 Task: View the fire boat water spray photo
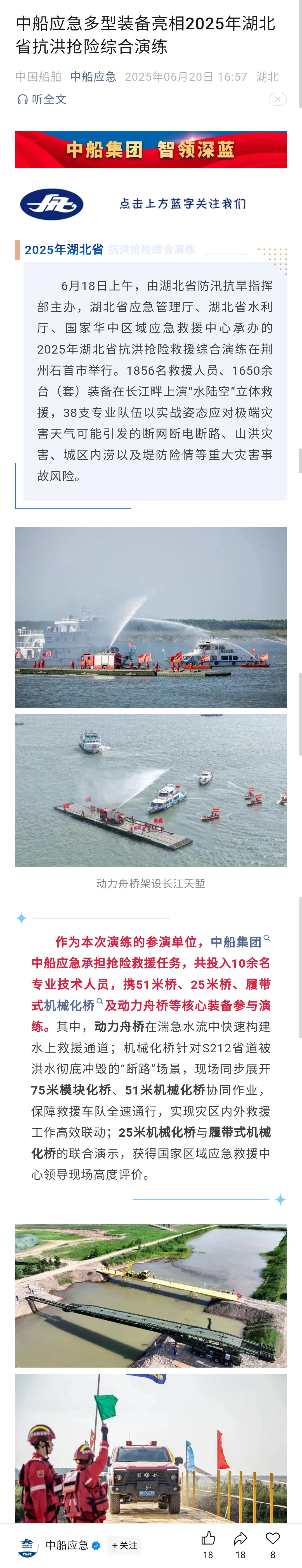pyautogui.click(x=151, y=617)
